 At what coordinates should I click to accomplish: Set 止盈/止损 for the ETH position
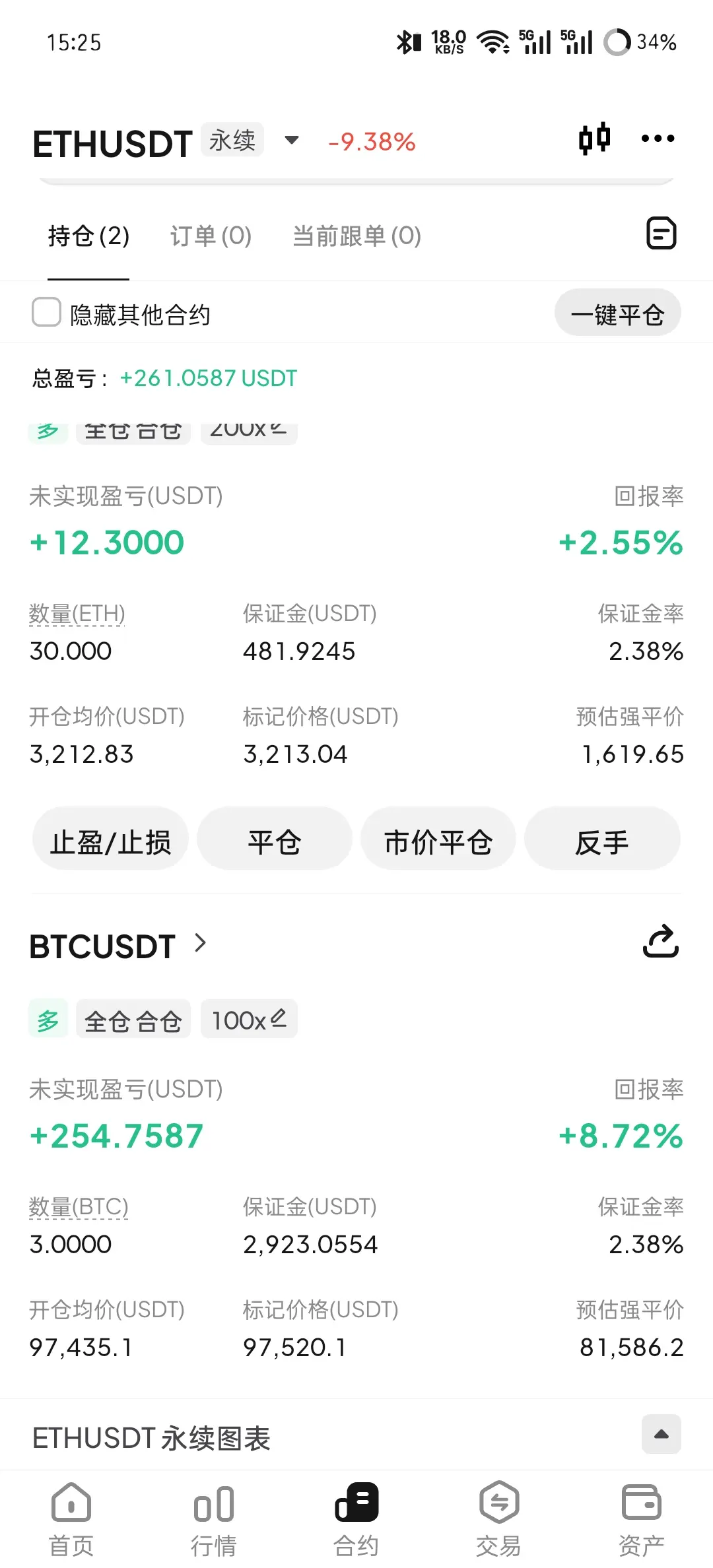tap(110, 841)
